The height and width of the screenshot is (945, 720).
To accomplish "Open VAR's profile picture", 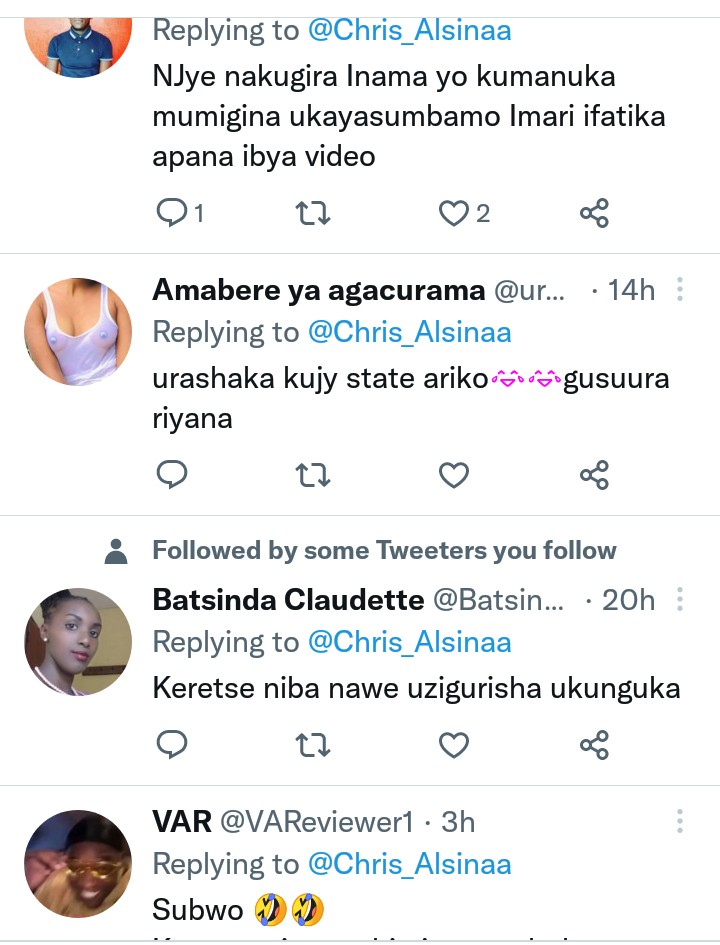I will tap(78, 864).
